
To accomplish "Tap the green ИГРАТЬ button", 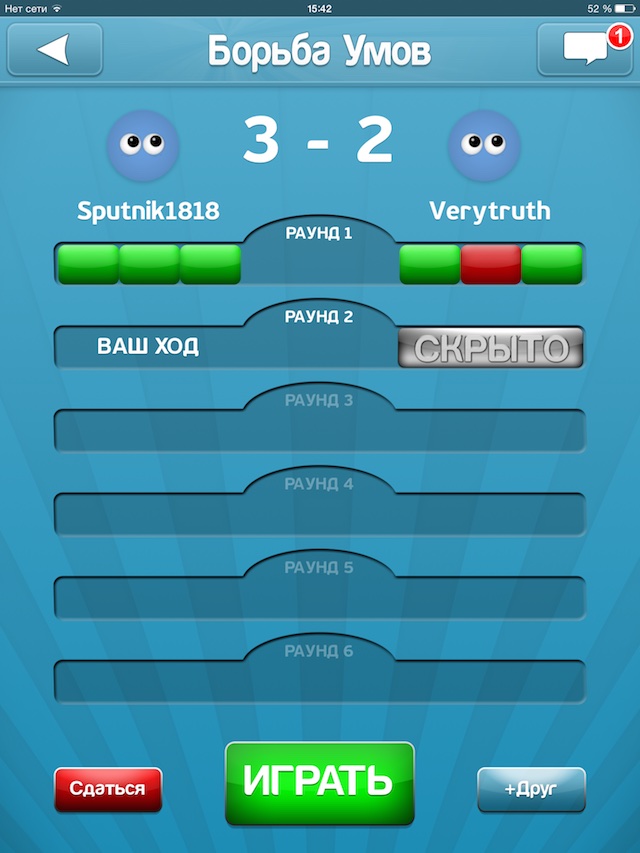I will click(319, 783).
